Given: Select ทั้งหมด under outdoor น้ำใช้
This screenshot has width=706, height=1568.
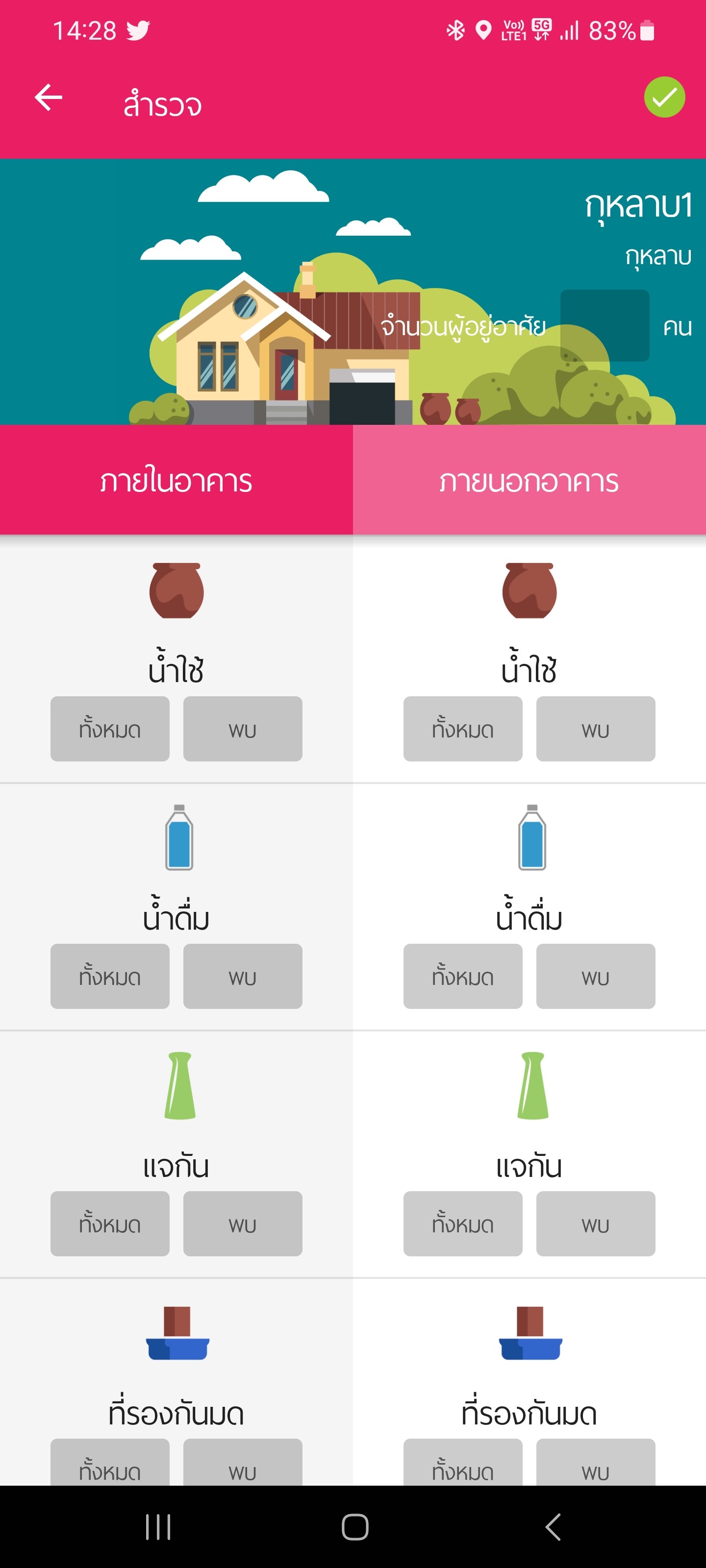Looking at the screenshot, I should pyautogui.click(x=462, y=729).
